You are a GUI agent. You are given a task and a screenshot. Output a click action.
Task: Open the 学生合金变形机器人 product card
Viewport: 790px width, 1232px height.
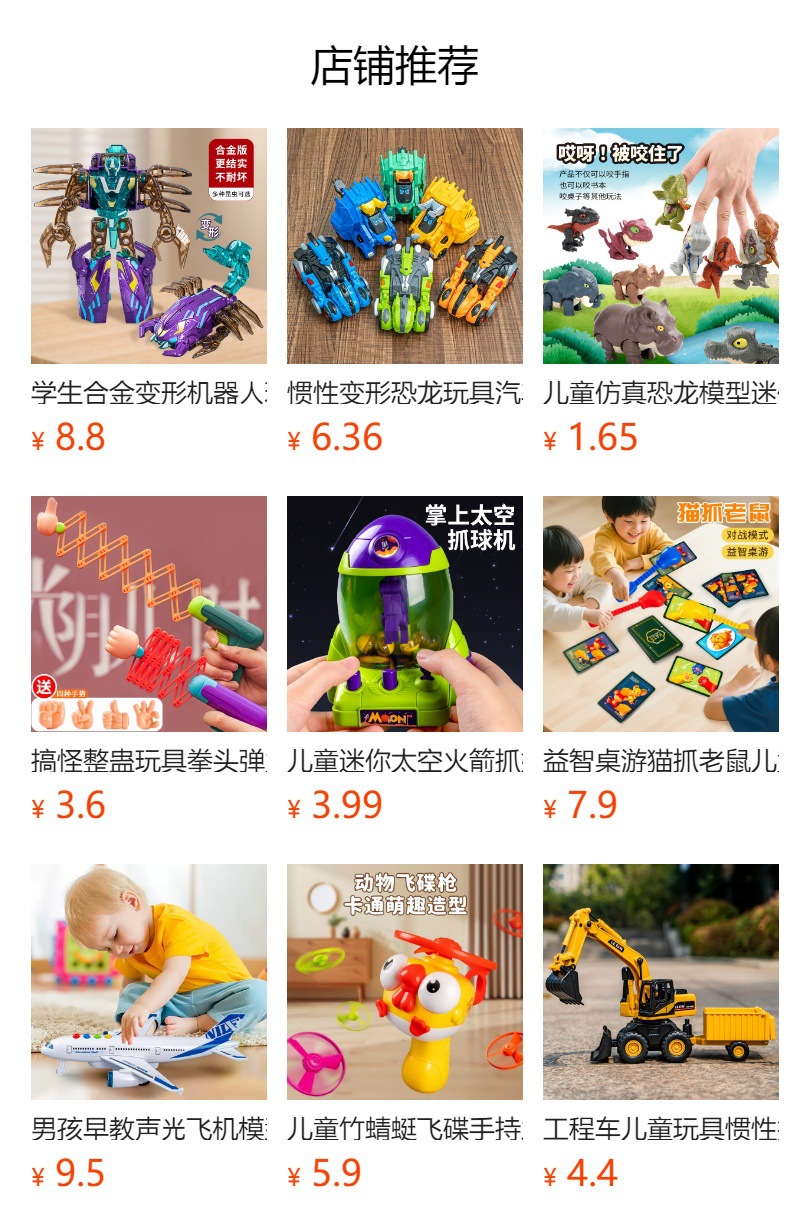[x=149, y=246]
